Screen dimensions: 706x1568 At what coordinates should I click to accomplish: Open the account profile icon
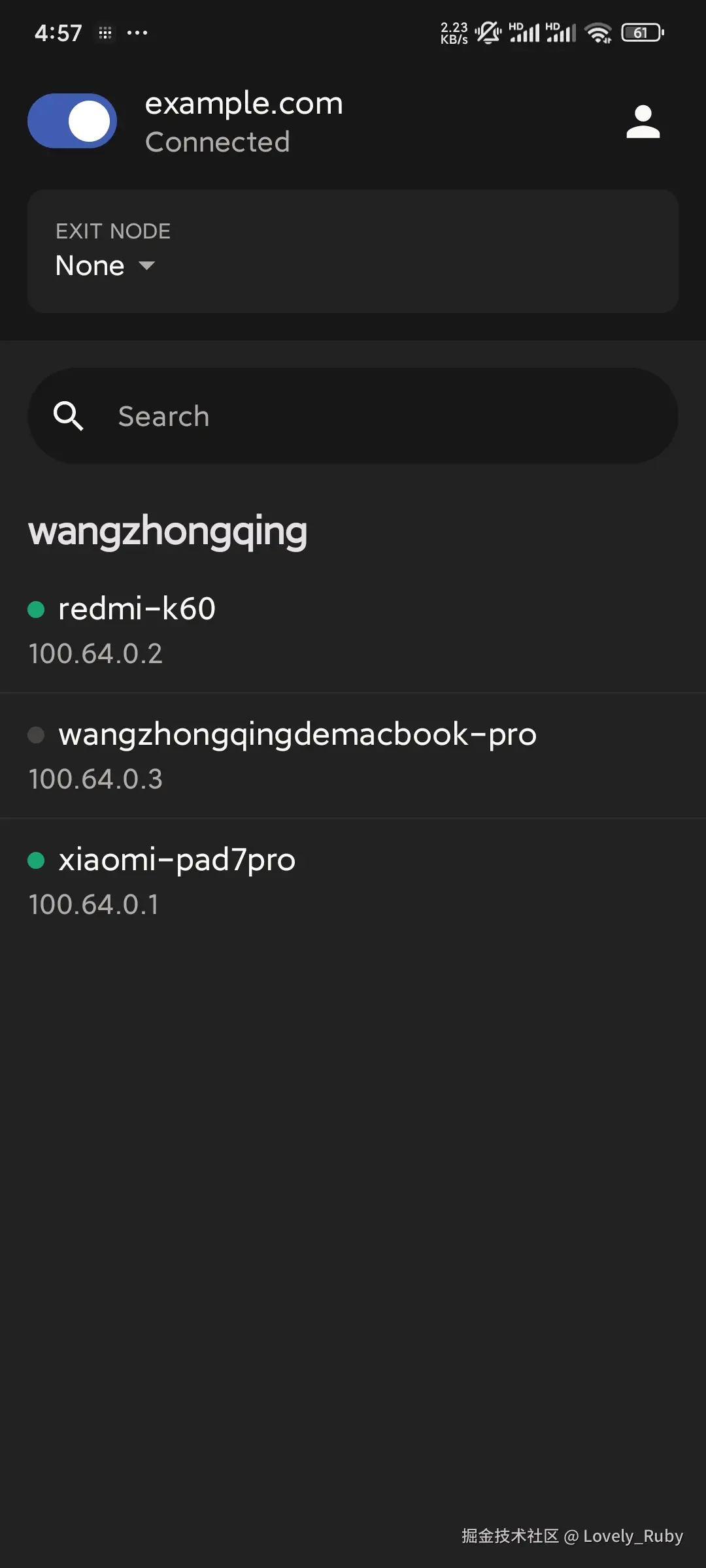click(643, 122)
